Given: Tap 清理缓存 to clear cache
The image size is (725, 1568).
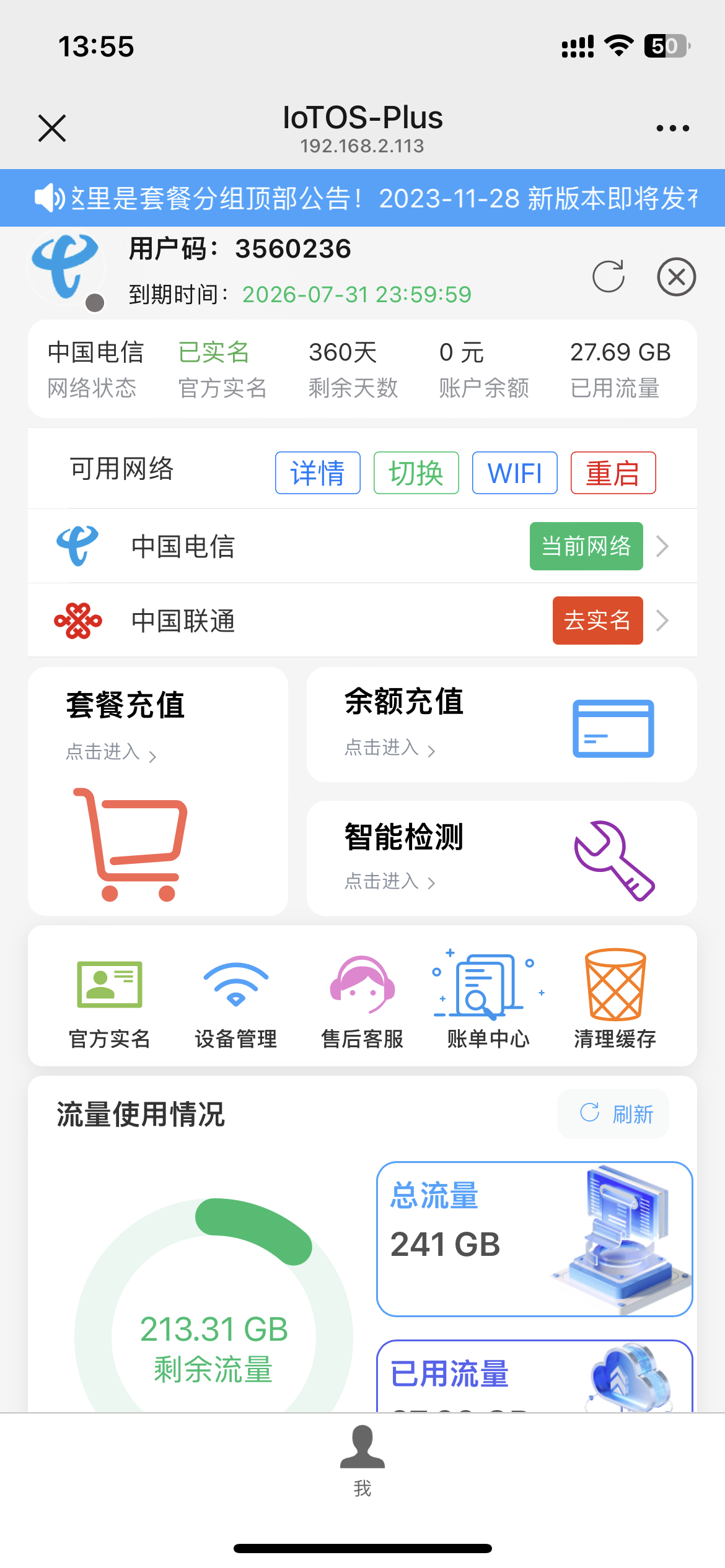Looking at the screenshot, I should 615,998.
